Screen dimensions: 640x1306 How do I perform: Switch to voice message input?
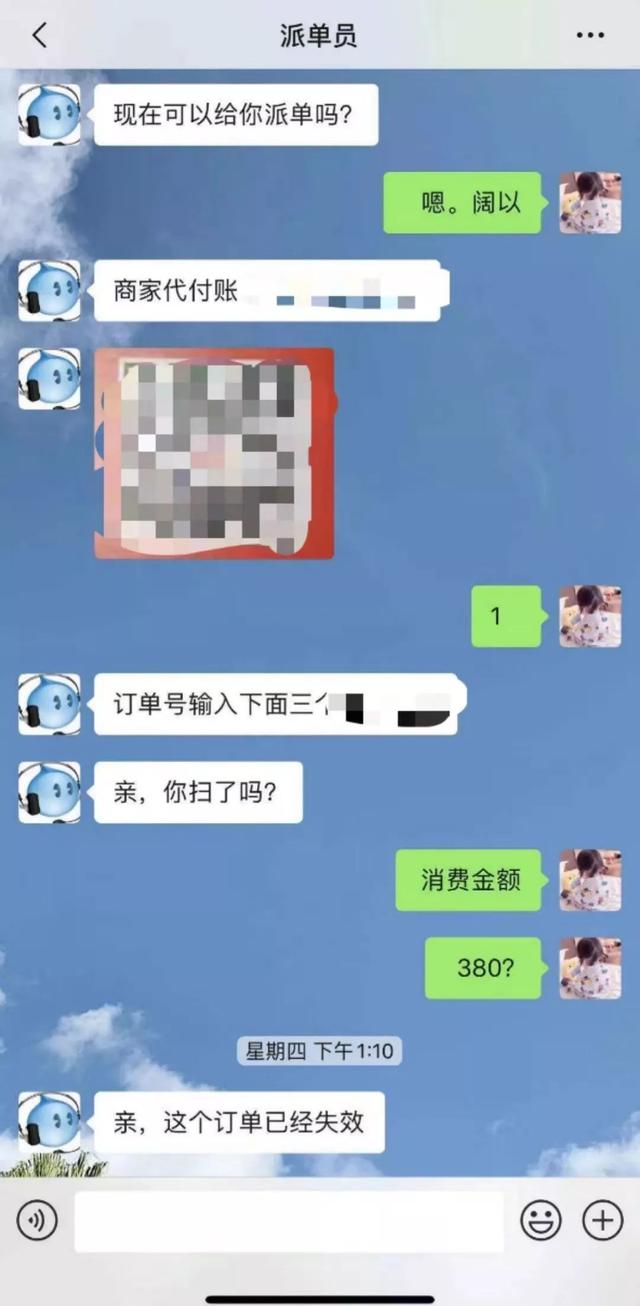37,1221
